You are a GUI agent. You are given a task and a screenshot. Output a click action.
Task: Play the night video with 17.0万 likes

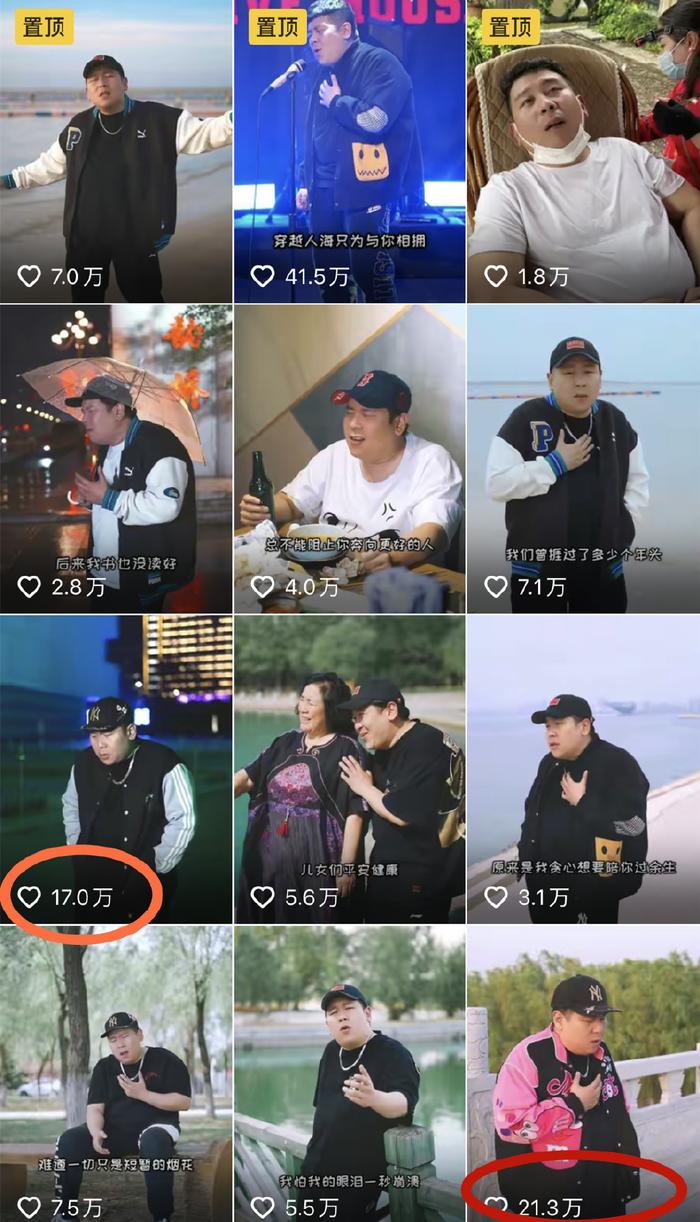pyautogui.click(x=116, y=768)
